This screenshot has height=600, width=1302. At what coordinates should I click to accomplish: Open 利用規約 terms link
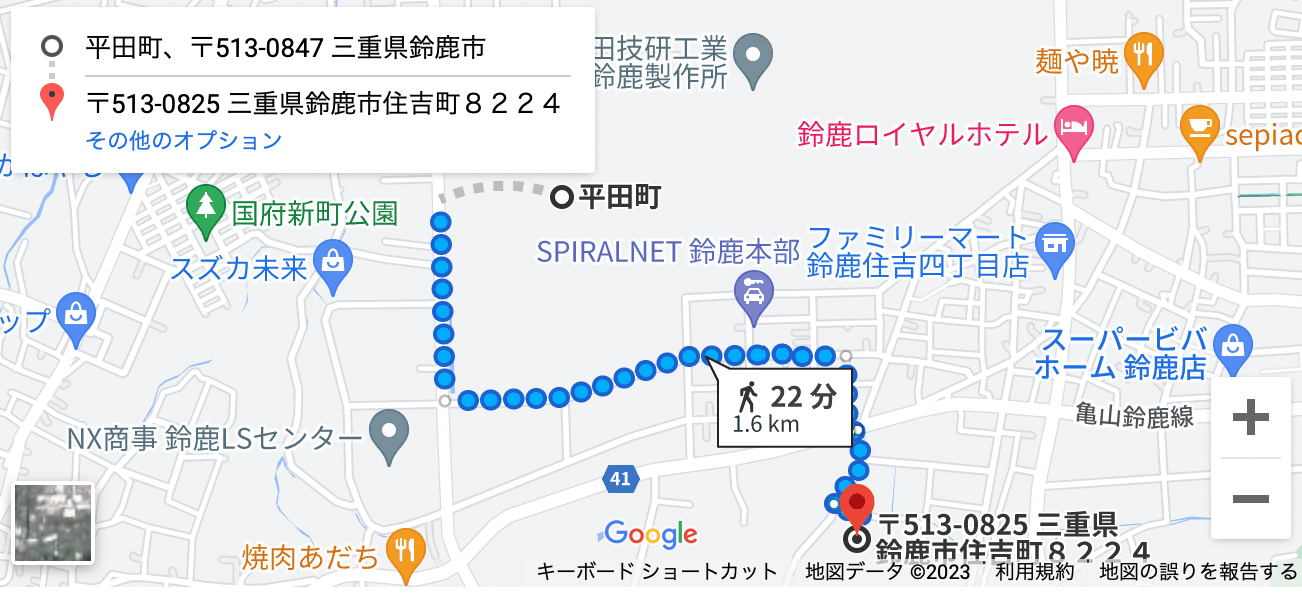[x=1034, y=572]
